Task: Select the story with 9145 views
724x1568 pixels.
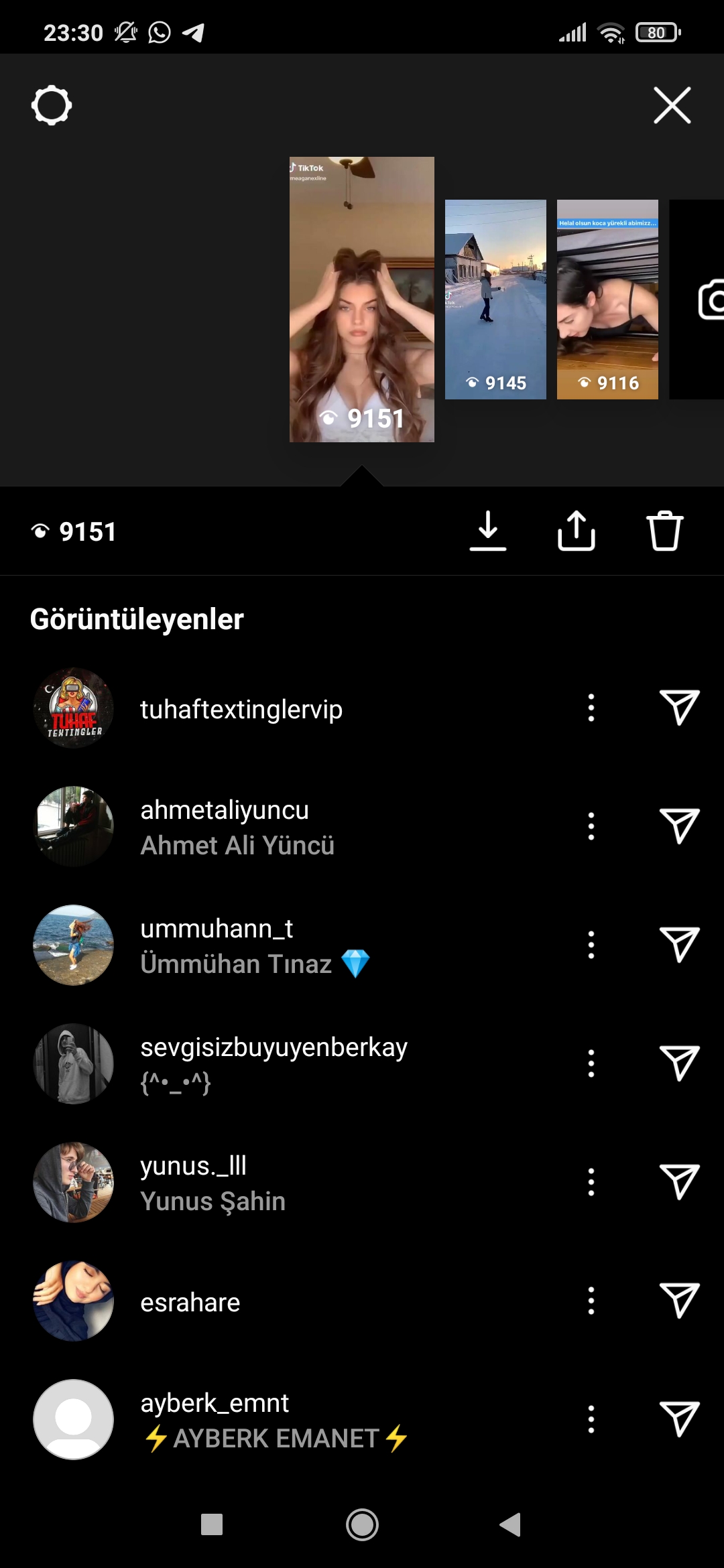Action: (495, 300)
